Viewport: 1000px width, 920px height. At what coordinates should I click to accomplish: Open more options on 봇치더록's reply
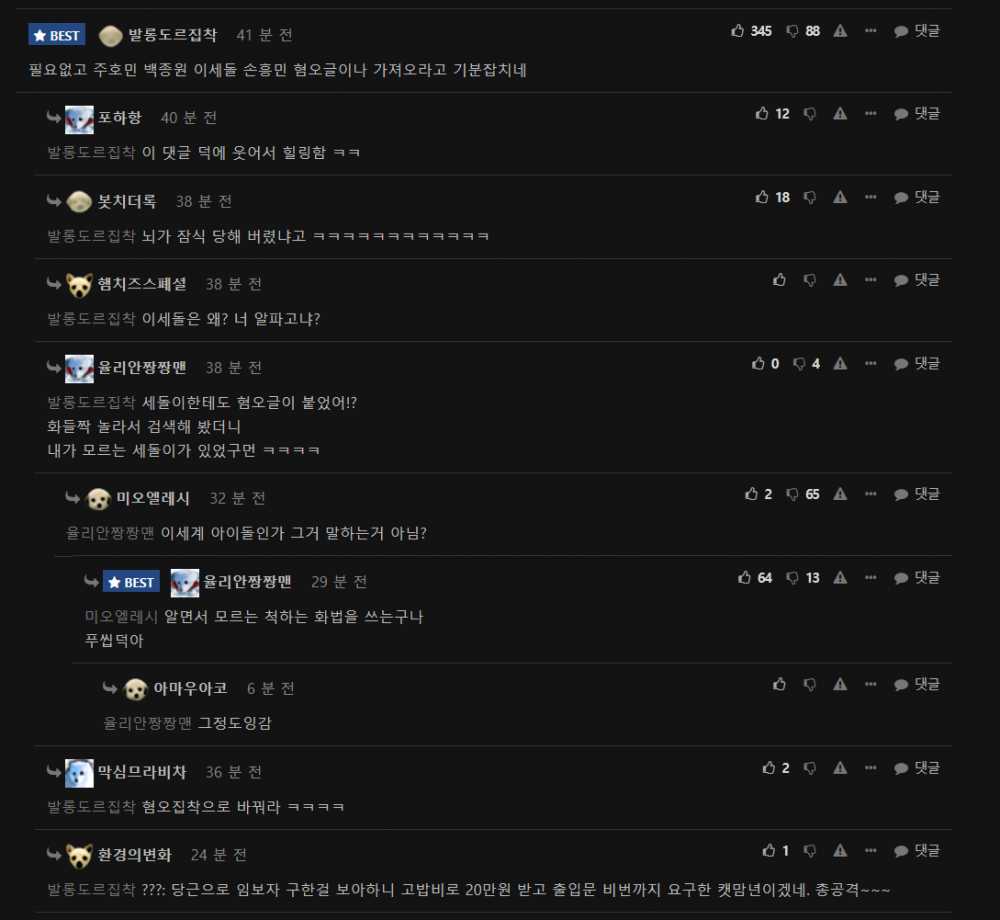(871, 197)
